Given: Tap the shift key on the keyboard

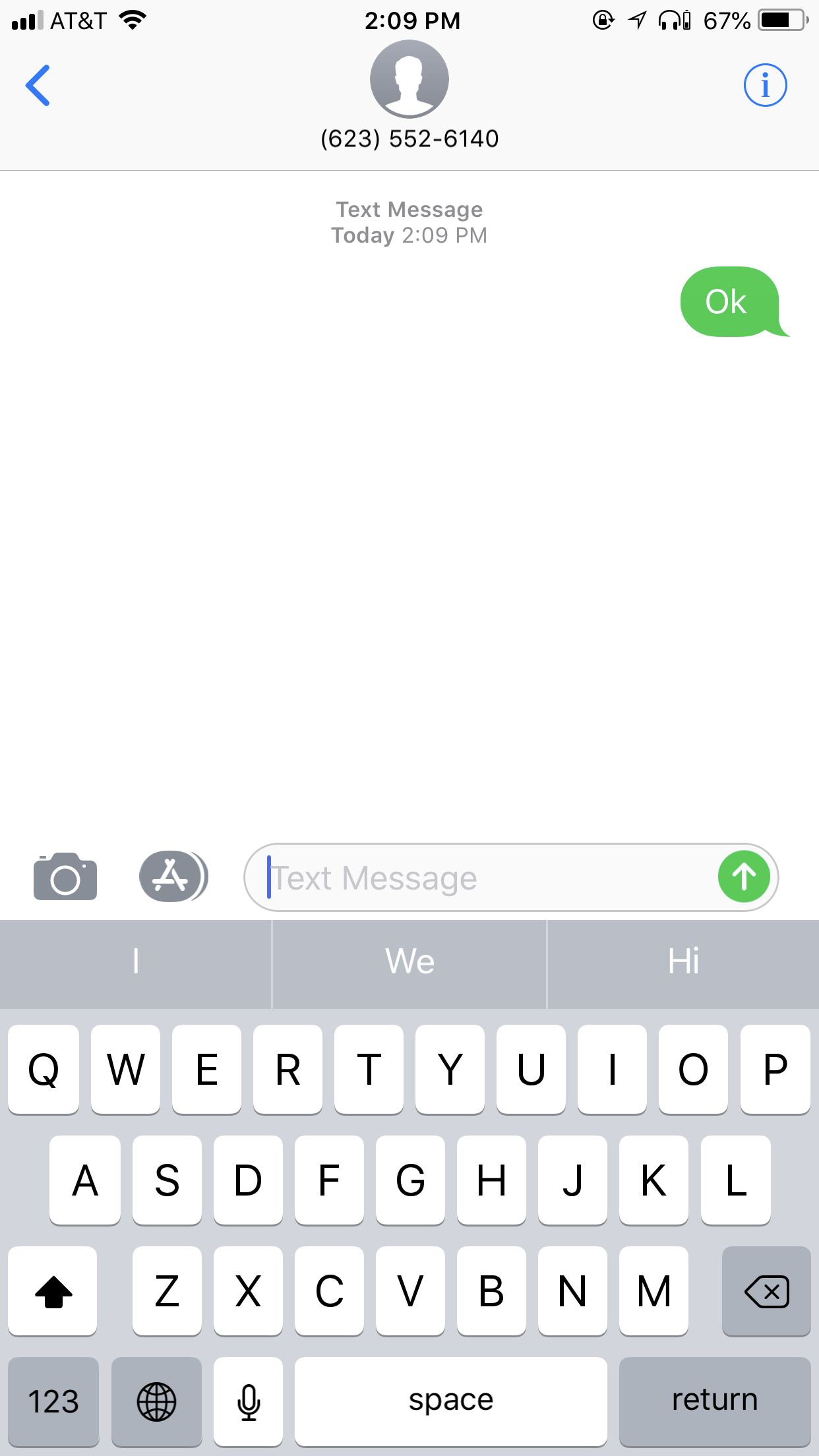Looking at the screenshot, I should click(53, 1291).
